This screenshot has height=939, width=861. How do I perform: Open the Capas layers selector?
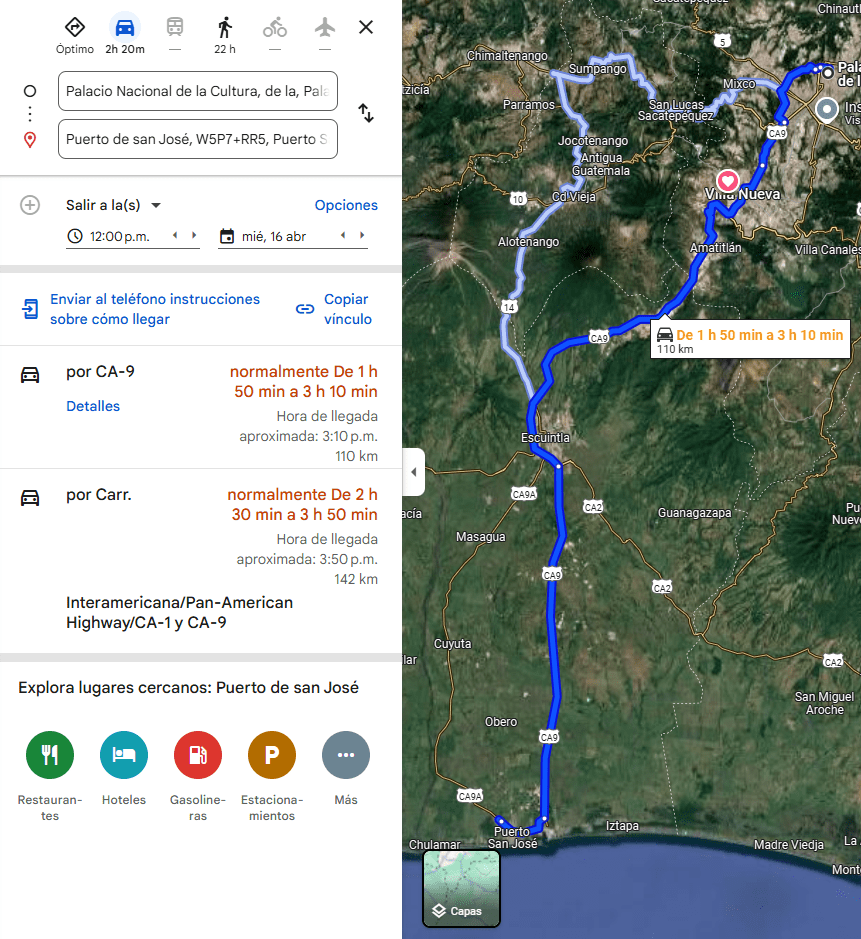click(461, 888)
